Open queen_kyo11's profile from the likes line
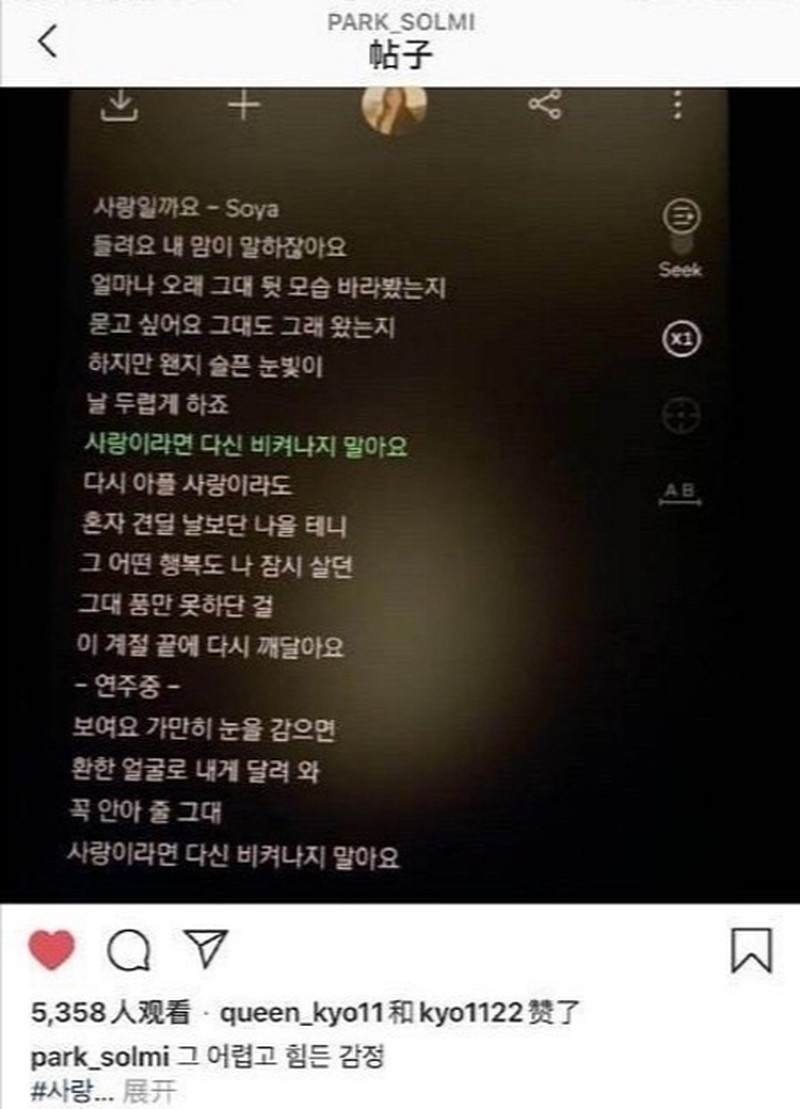 coord(300,1014)
